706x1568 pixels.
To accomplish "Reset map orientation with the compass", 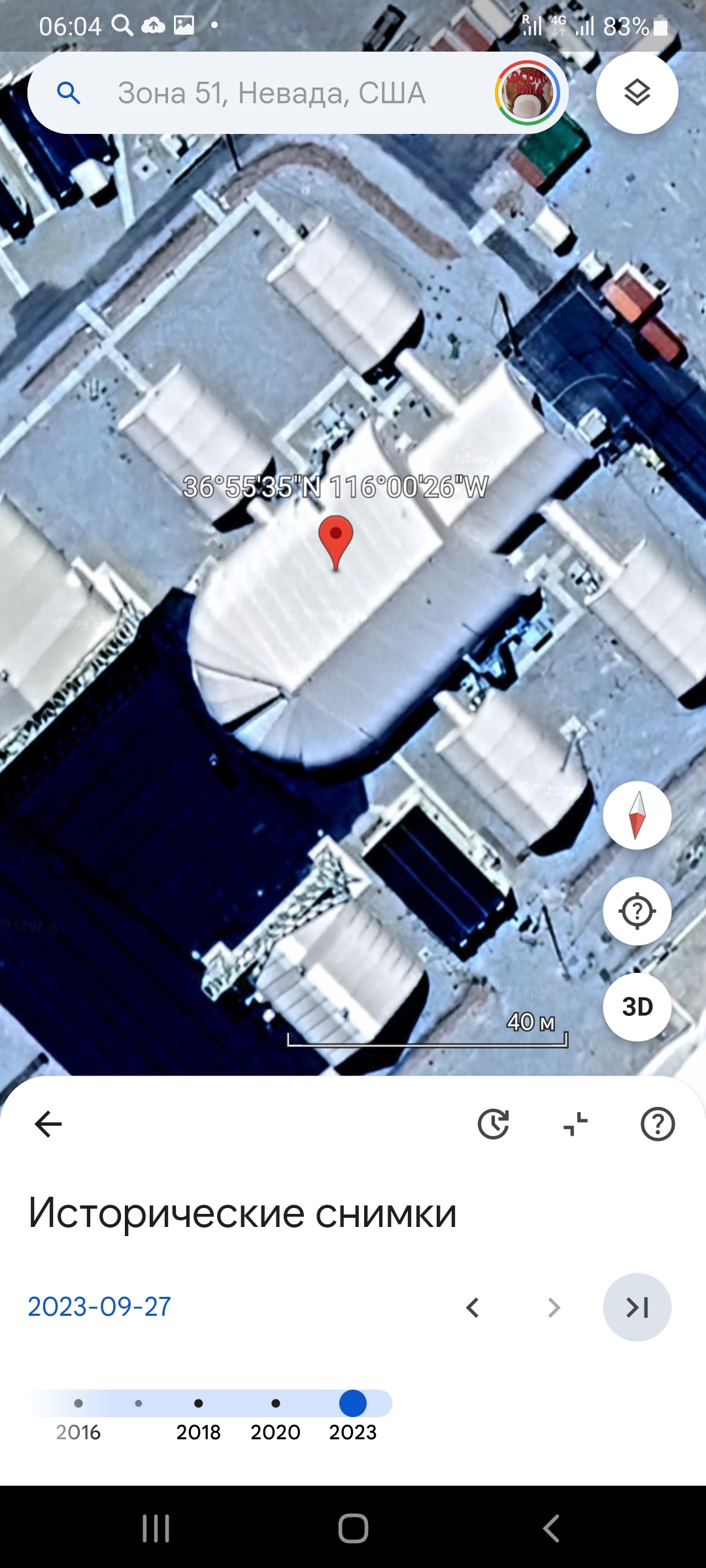I will 637,815.
